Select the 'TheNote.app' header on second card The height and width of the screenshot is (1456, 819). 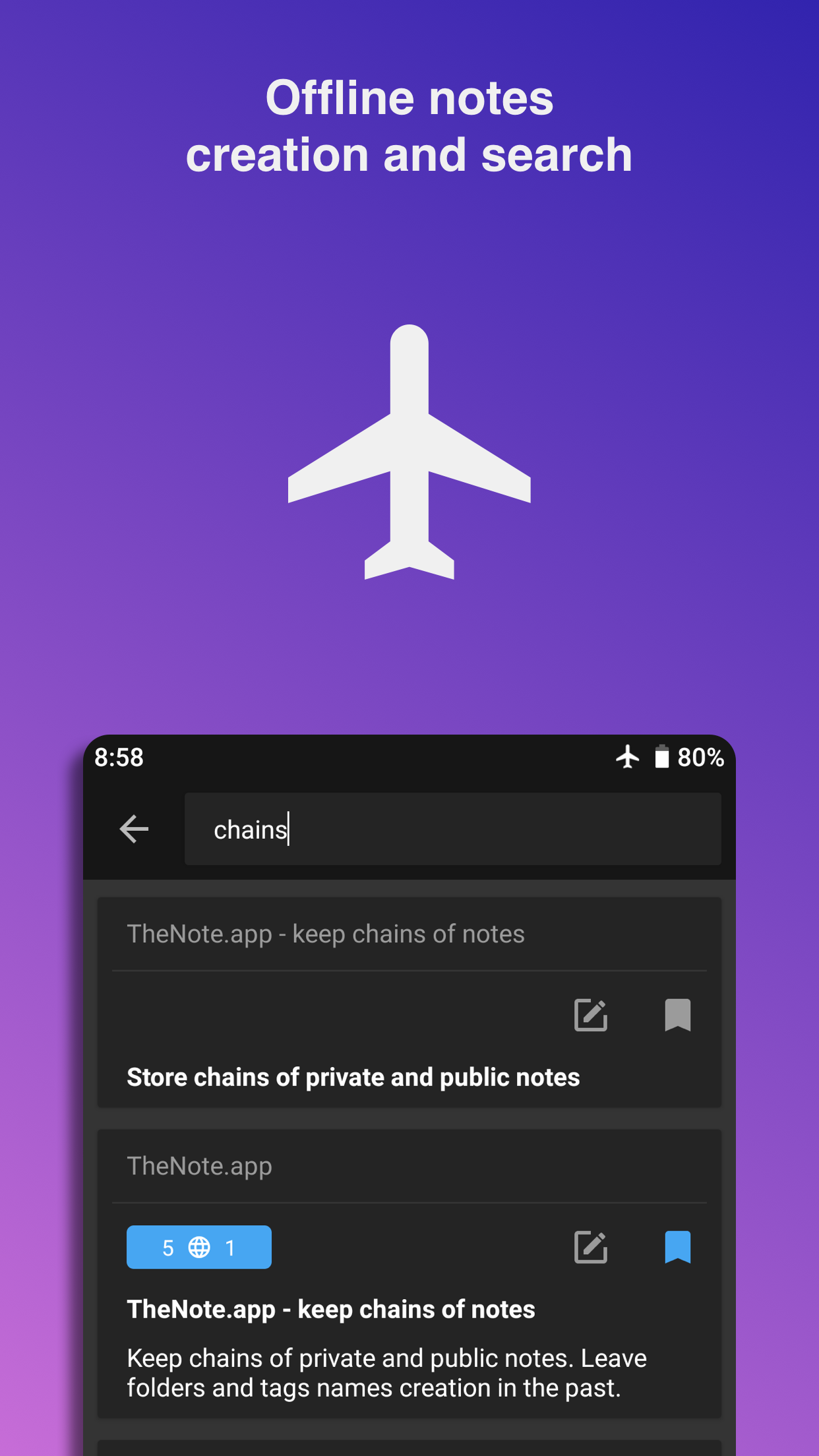pyautogui.click(x=199, y=1166)
